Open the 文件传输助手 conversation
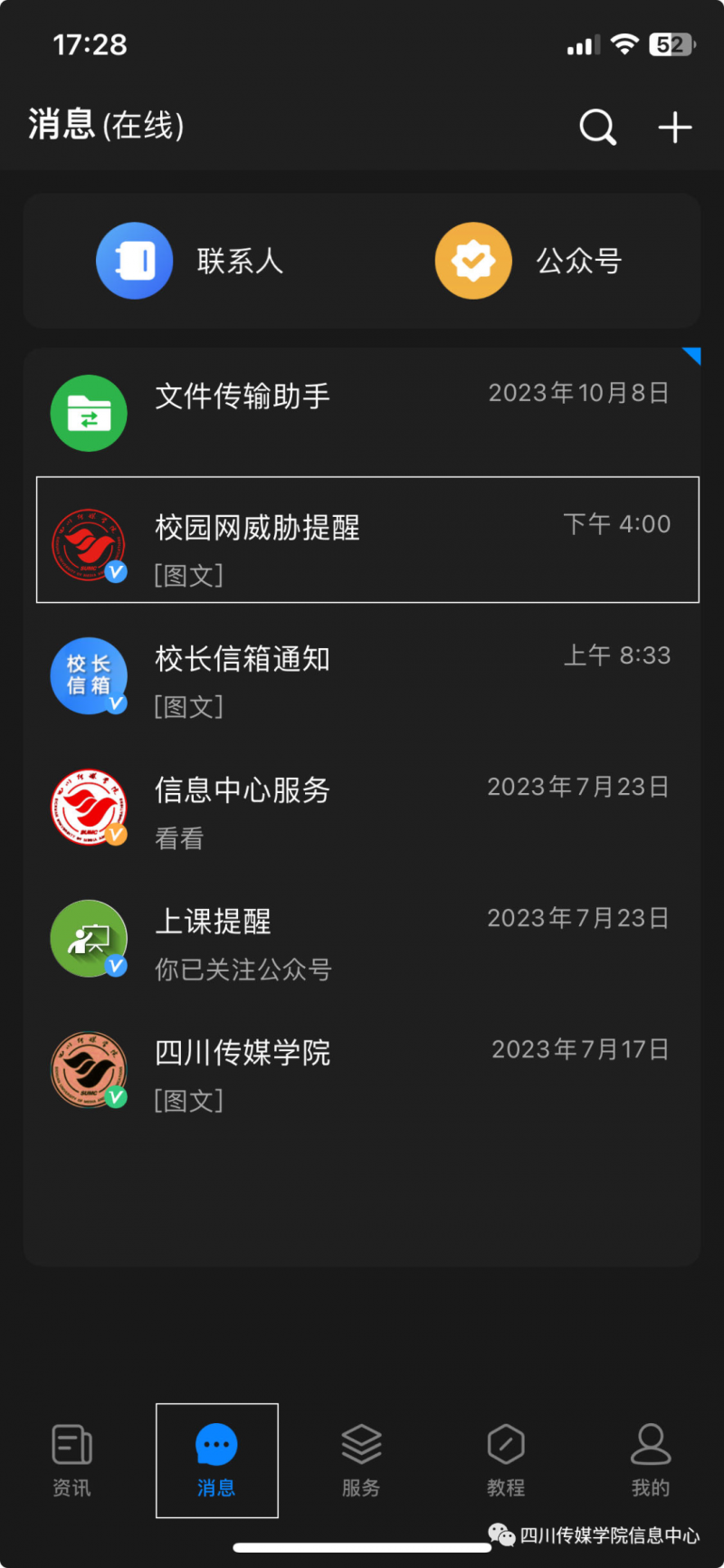The height and width of the screenshot is (1568, 724). [362, 413]
